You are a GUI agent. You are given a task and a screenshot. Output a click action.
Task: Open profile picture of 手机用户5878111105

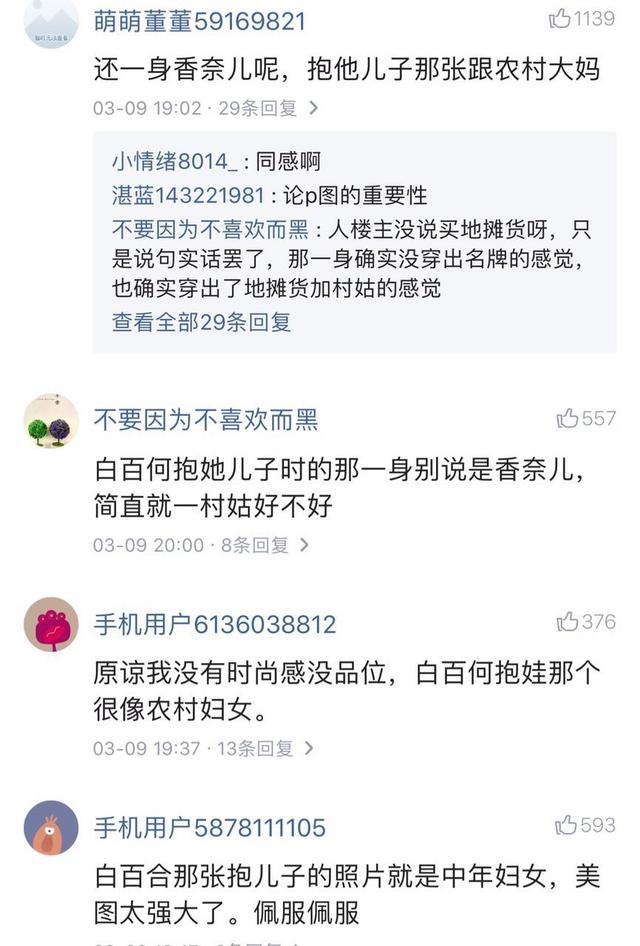point(50,828)
